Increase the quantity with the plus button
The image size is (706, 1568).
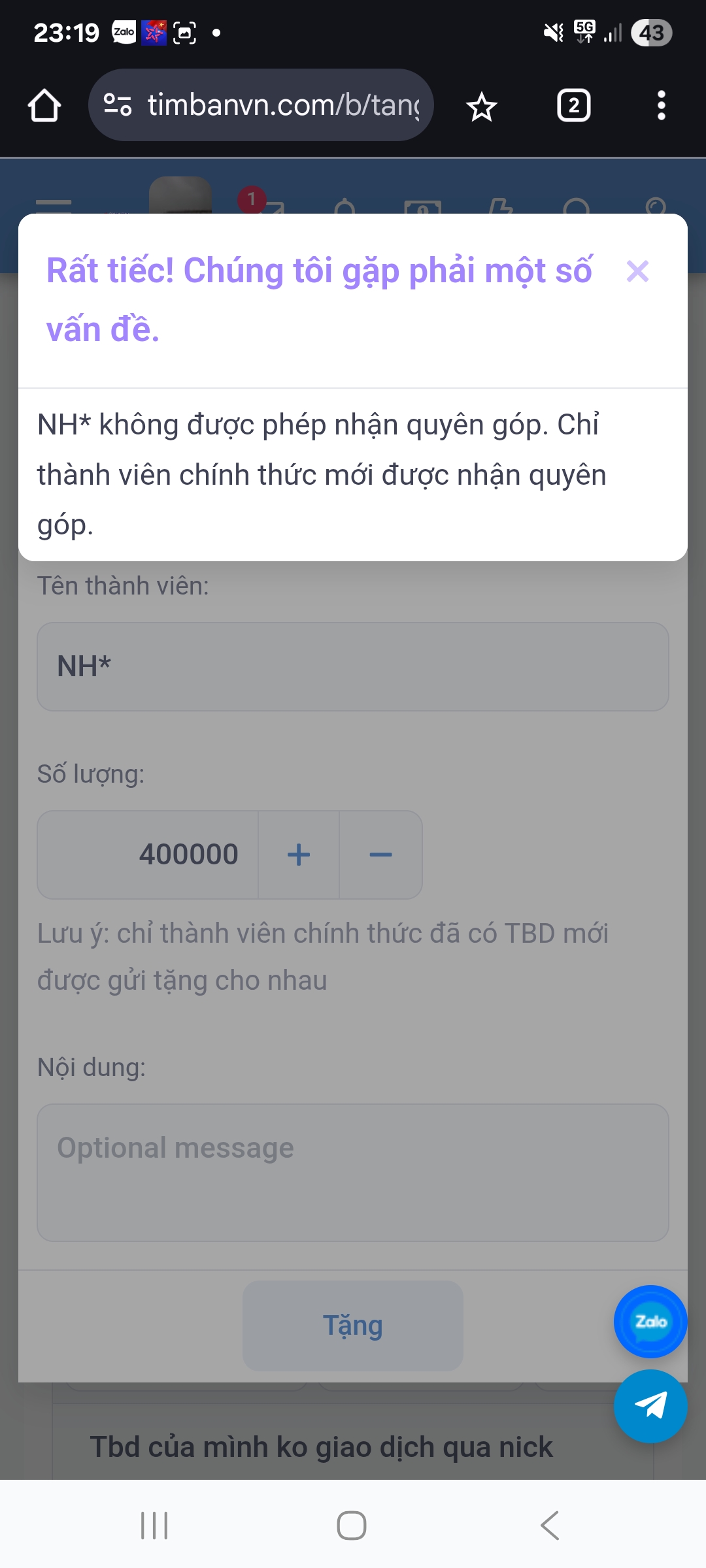pyautogui.click(x=299, y=855)
